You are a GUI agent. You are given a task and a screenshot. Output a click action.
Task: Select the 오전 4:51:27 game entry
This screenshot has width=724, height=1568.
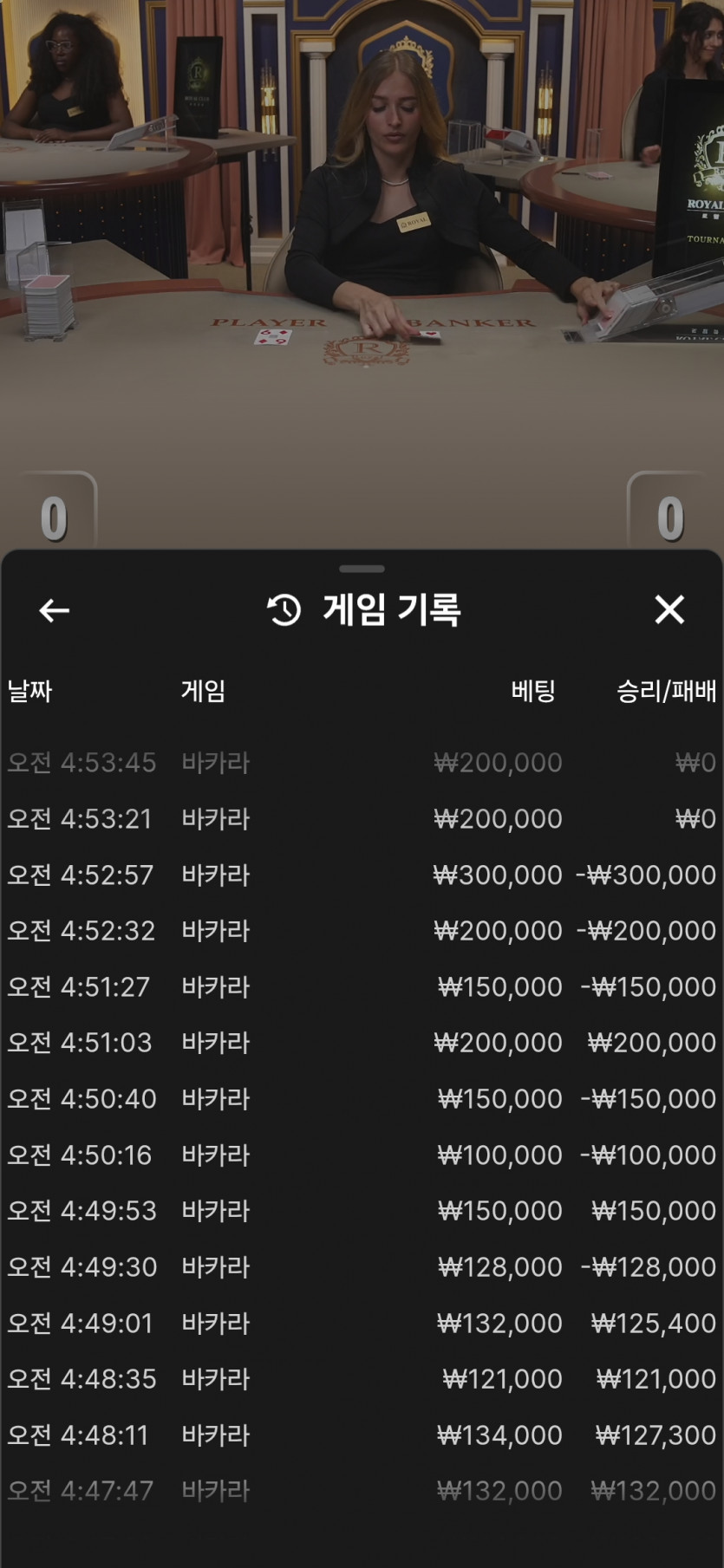click(x=362, y=986)
